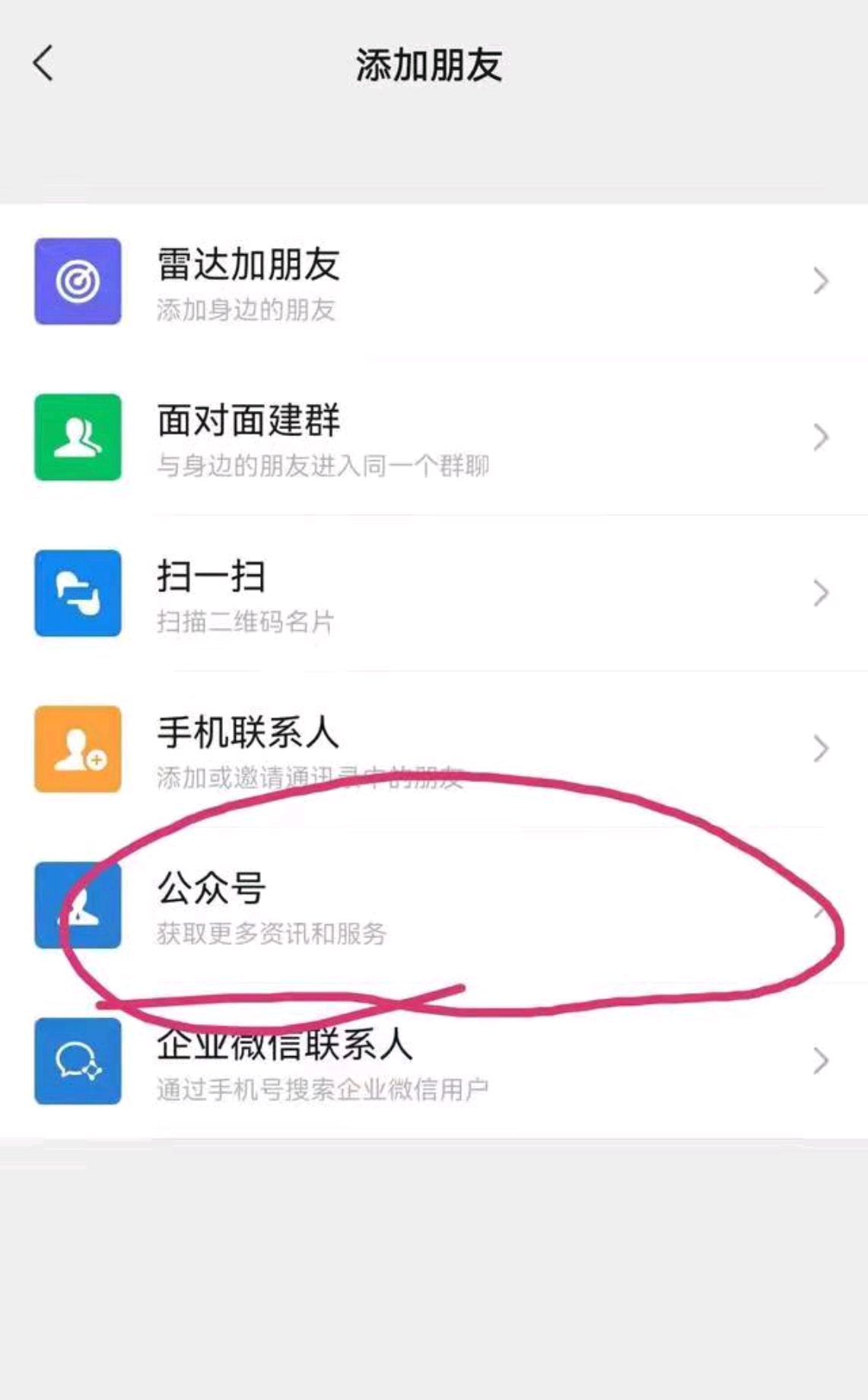Open 手机联系人 option

(434, 749)
